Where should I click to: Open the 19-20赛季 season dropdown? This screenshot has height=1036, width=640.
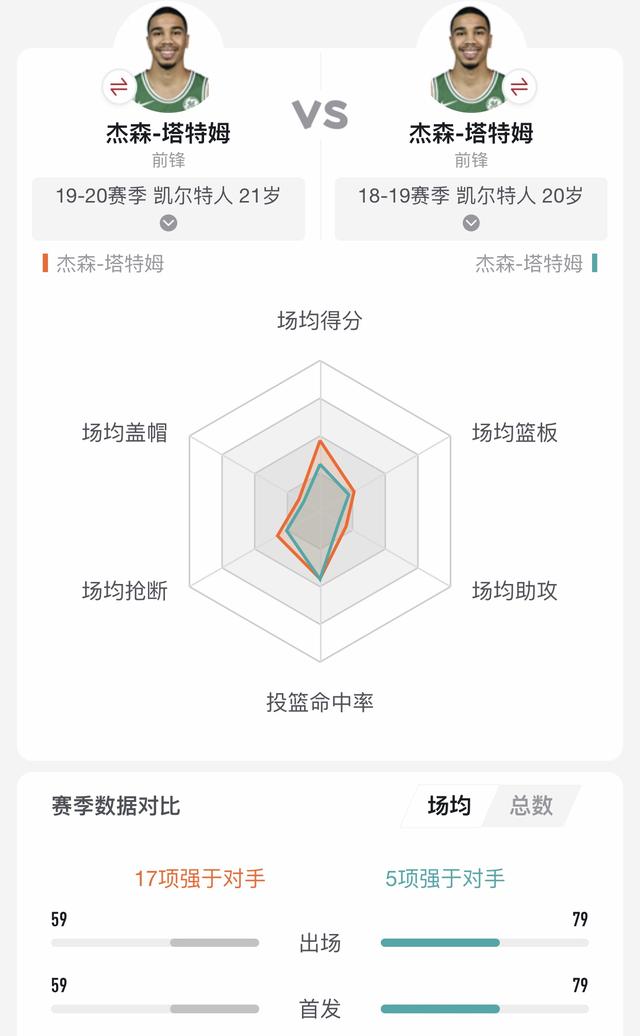pyautogui.click(x=168, y=208)
